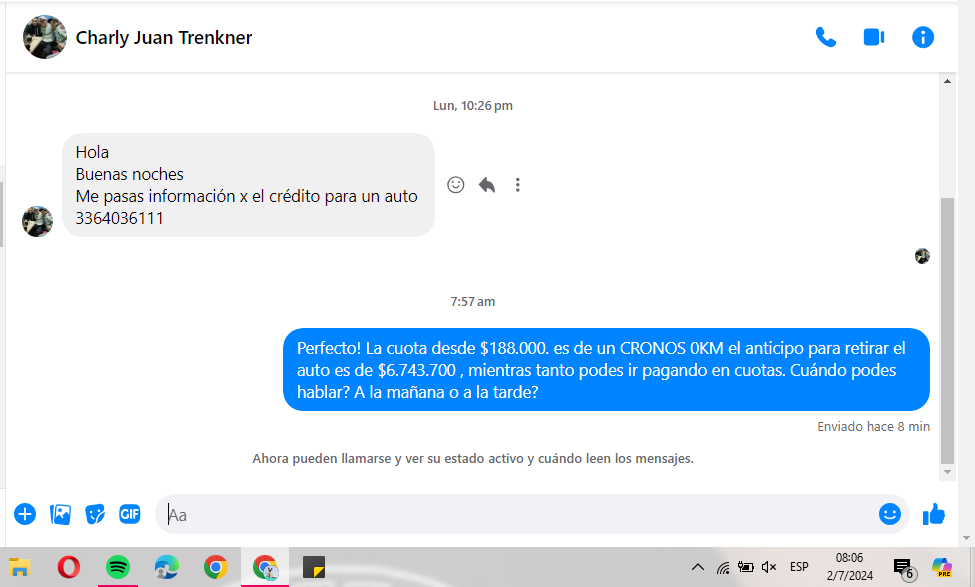This screenshot has height=587, width=975.
Task: Choose a sticker to send
Action: [x=95, y=514]
